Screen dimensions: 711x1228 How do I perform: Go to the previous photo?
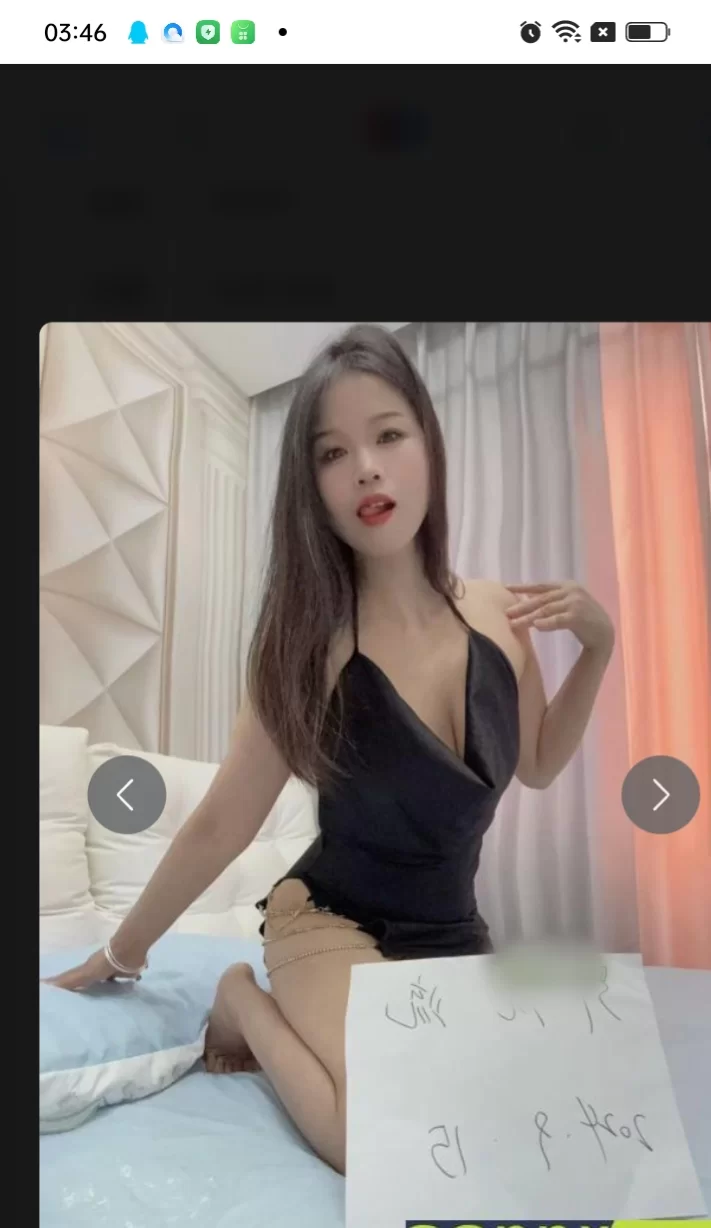(126, 795)
